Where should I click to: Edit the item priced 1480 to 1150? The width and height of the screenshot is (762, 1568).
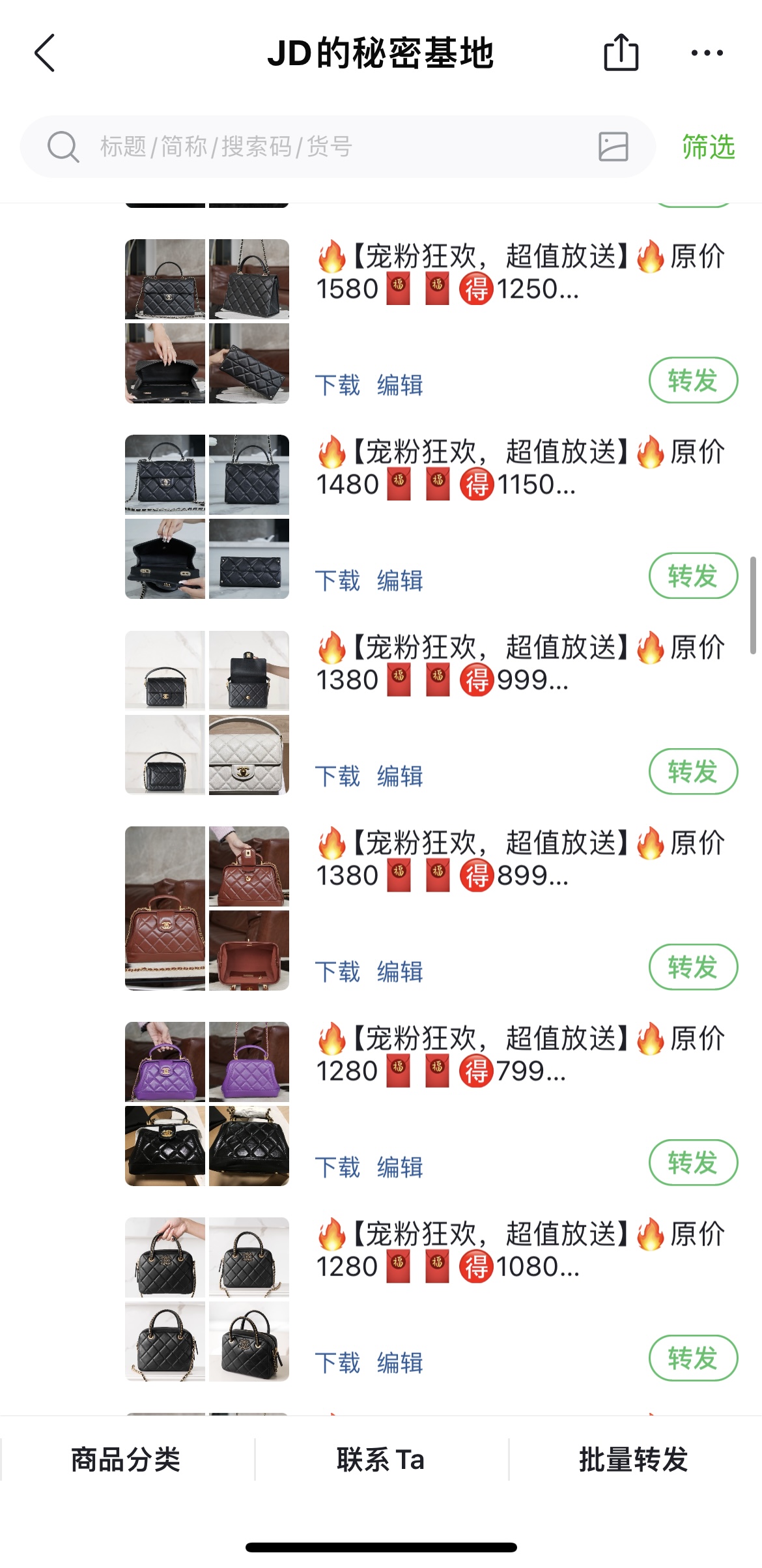point(400,581)
